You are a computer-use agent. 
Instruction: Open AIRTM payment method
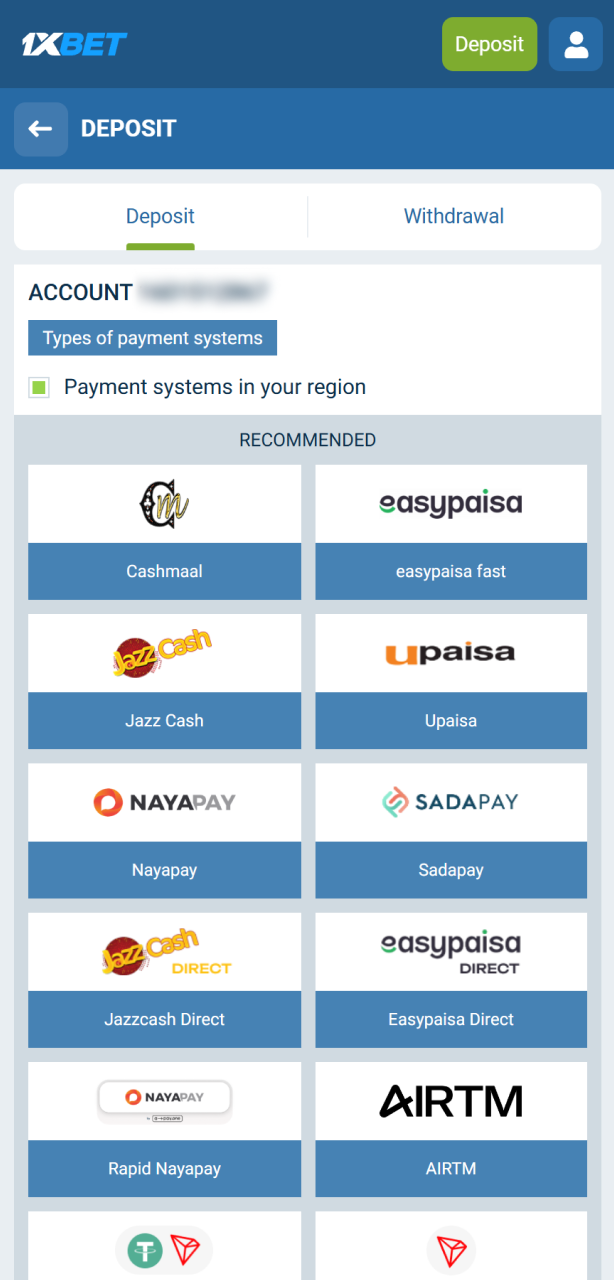pyautogui.click(x=451, y=1128)
